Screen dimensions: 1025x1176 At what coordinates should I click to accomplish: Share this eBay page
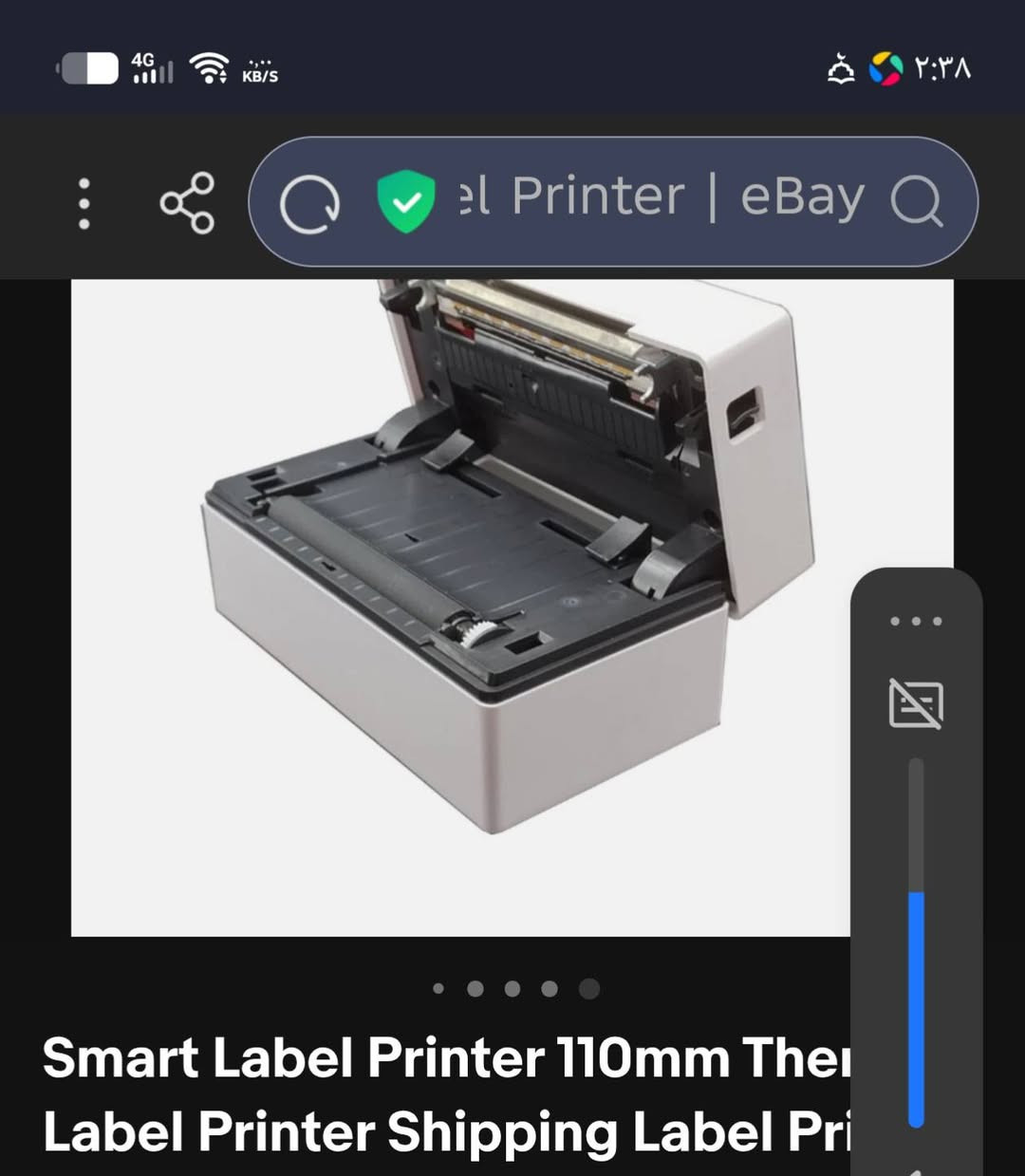(187, 203)
